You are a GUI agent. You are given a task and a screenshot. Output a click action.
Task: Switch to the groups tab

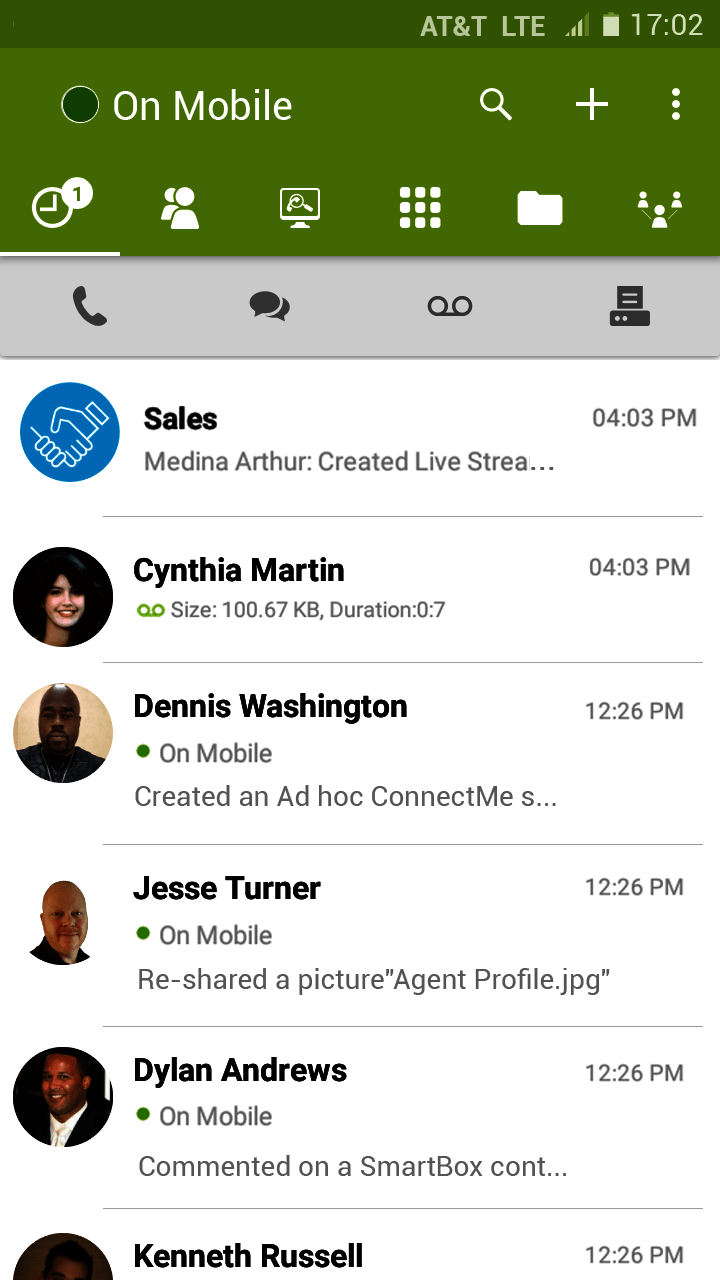(x=659, y=208)
